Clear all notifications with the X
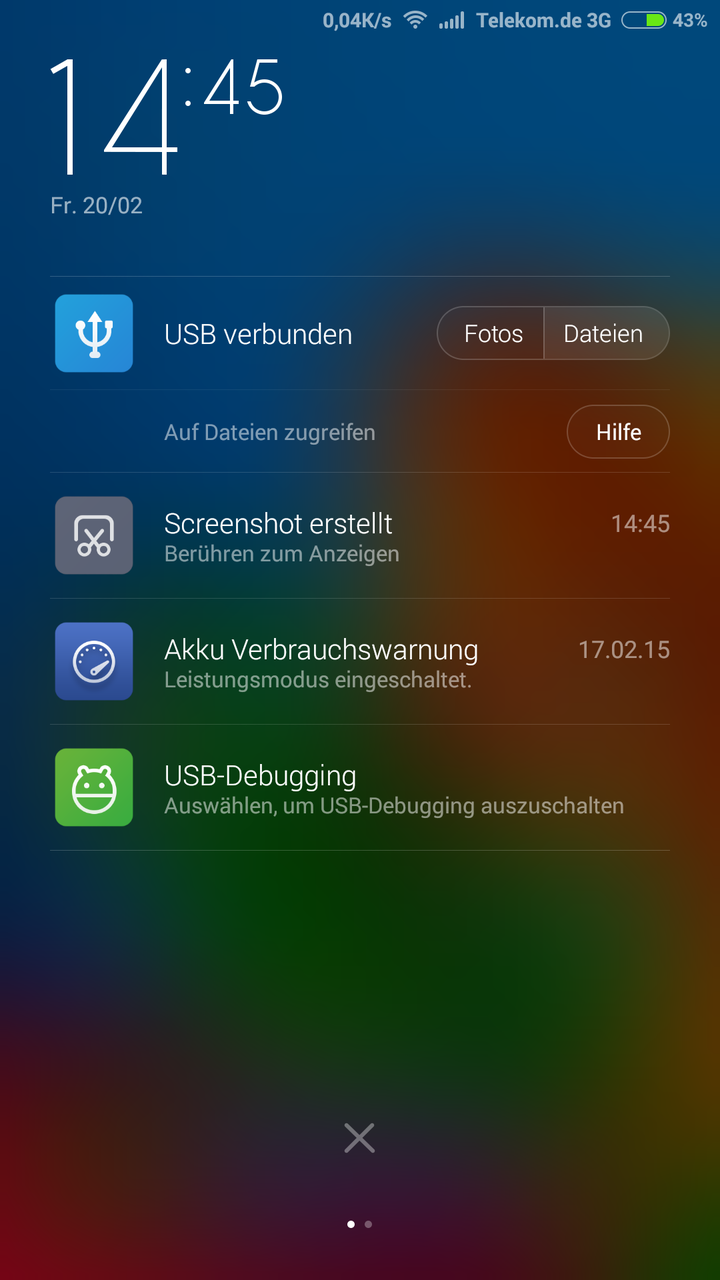The width and height of the screenshot is (720, 1280). pyautogui.click(x=359, y=1138)
